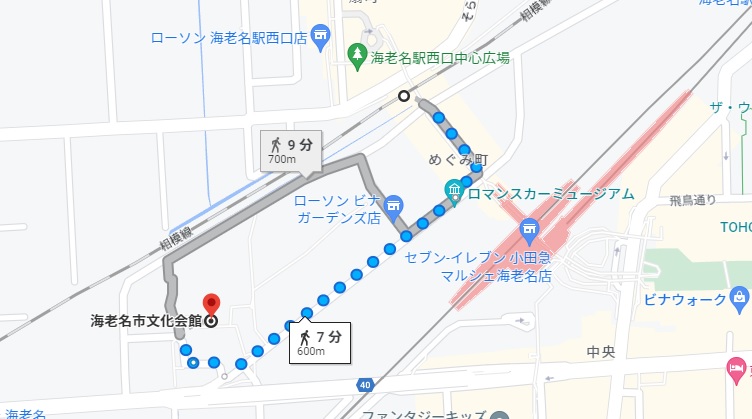
Task: Choose the 7分 600m walking route label
Action: point(320,344)
